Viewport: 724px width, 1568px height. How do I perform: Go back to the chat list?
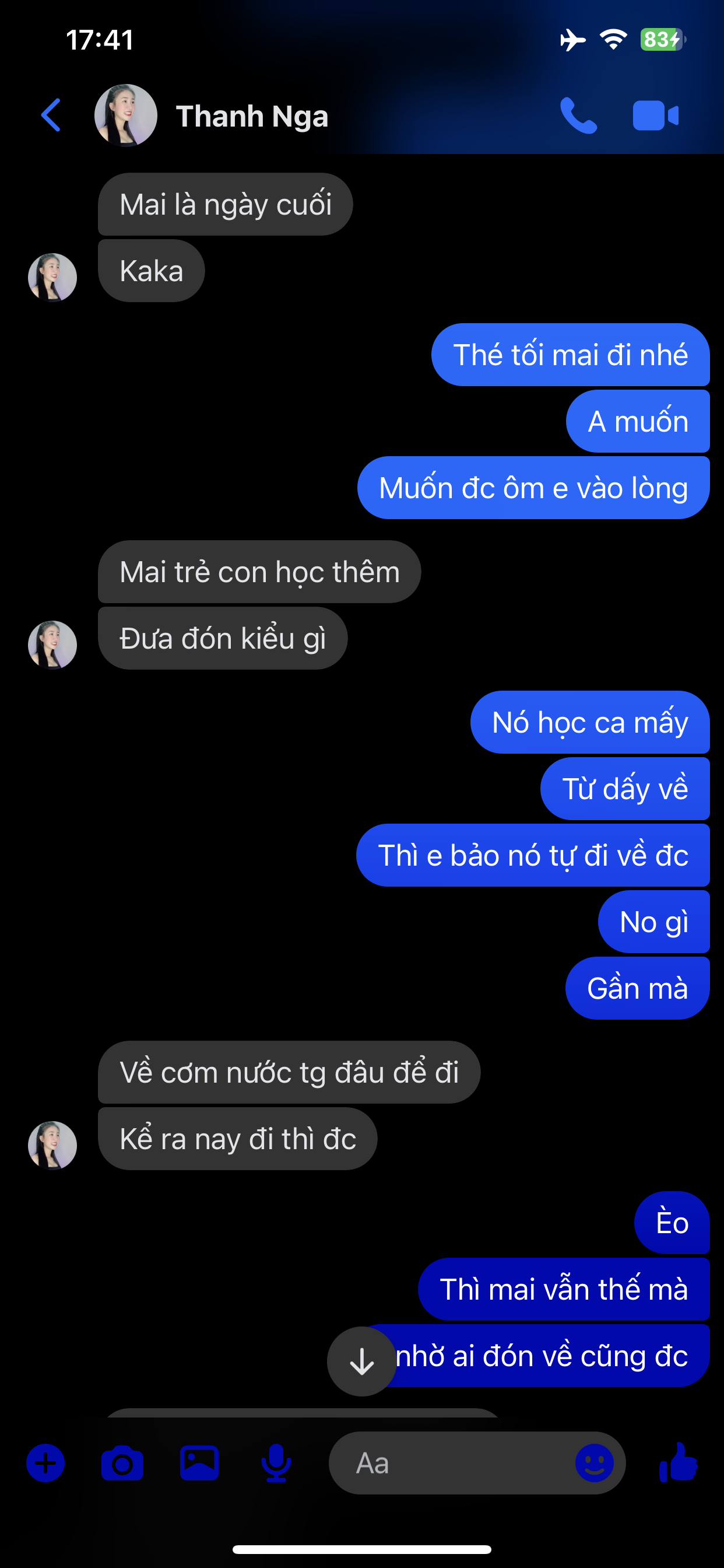pos(51,115)
